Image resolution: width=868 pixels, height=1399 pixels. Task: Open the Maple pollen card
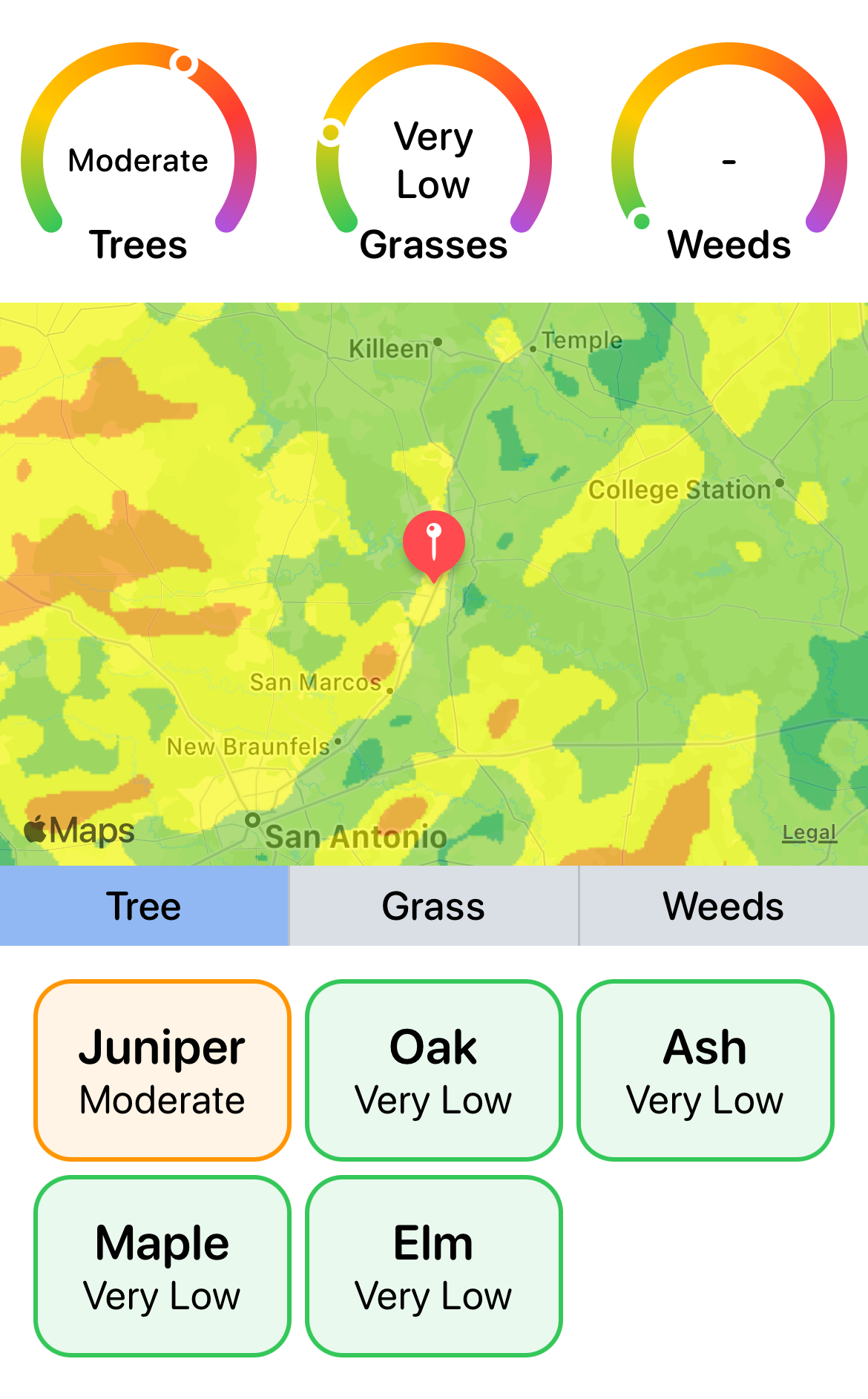(162, 1266)
